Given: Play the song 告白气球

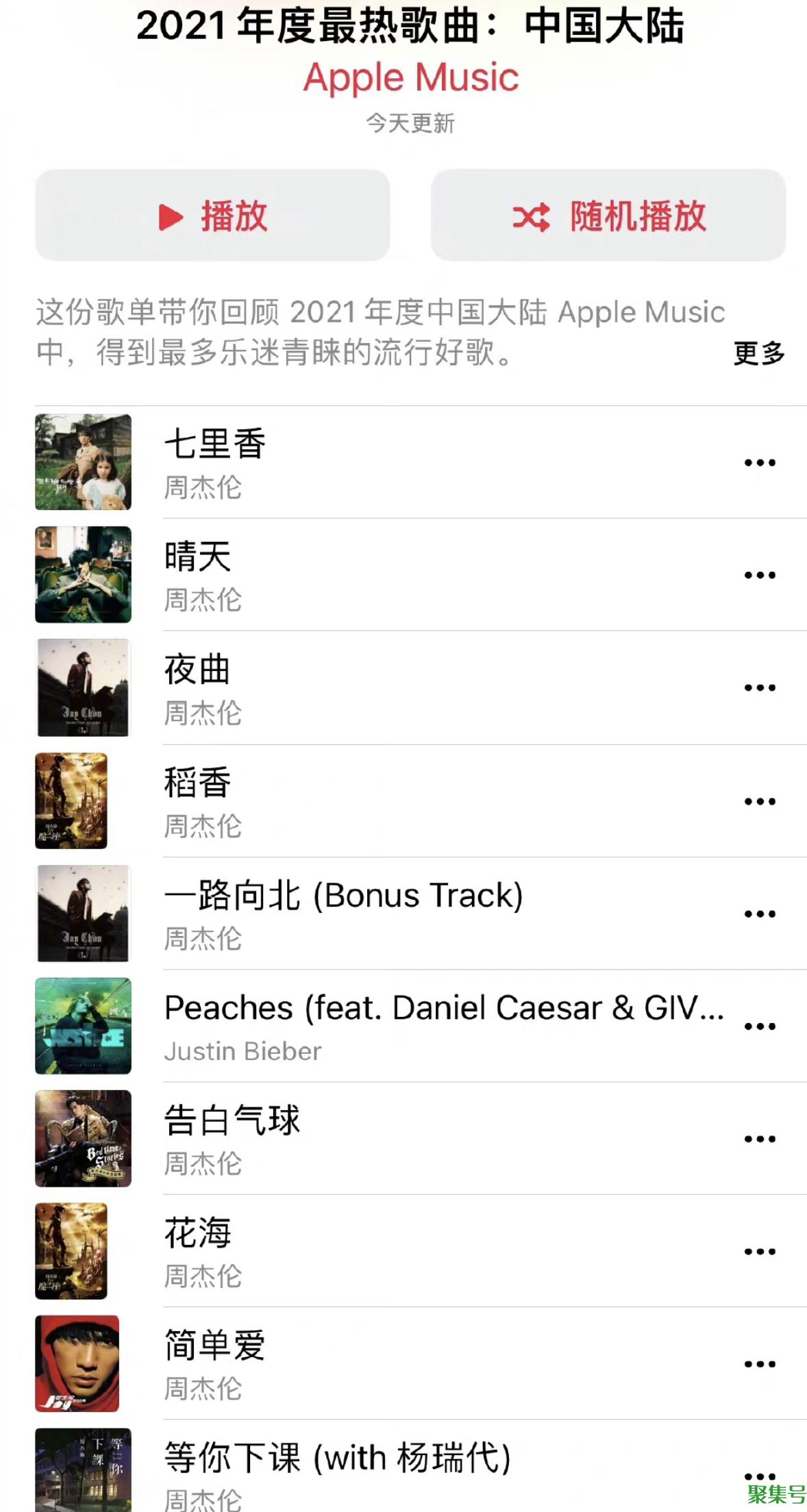Looking at the screenshot, I should pos(232,1120).
